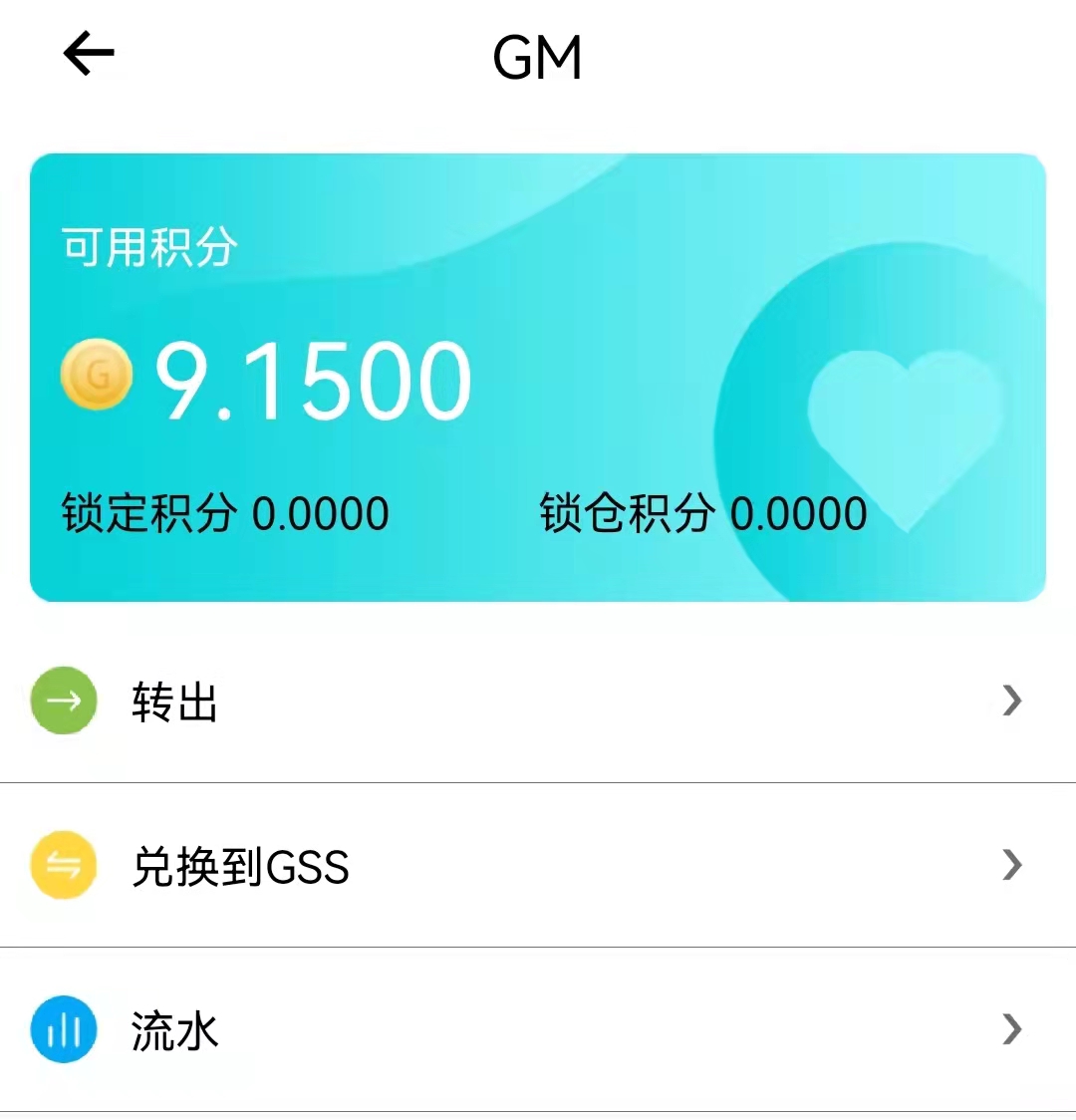Go back using the arrow icon

[89, 53]
